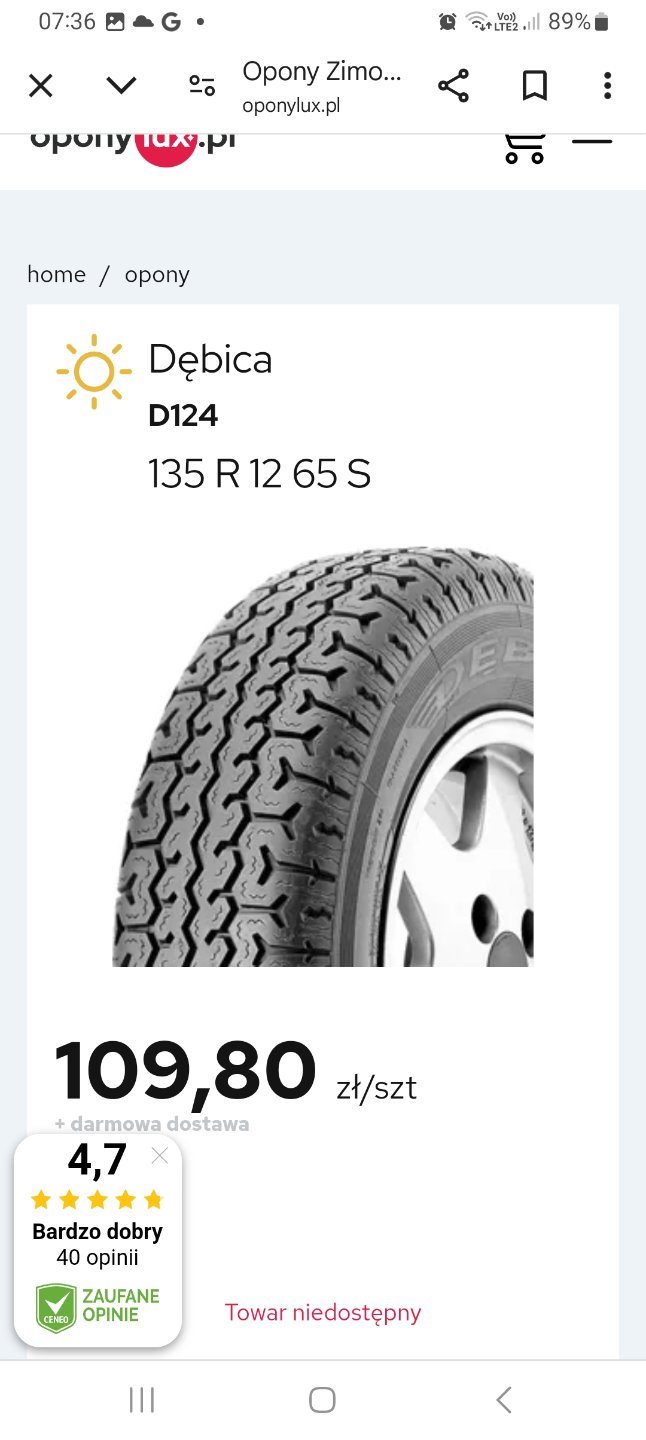The height and width of the screenshot is (1440, 646).
Task: Go back using the system back button
Action: [x=504, y=1400]
